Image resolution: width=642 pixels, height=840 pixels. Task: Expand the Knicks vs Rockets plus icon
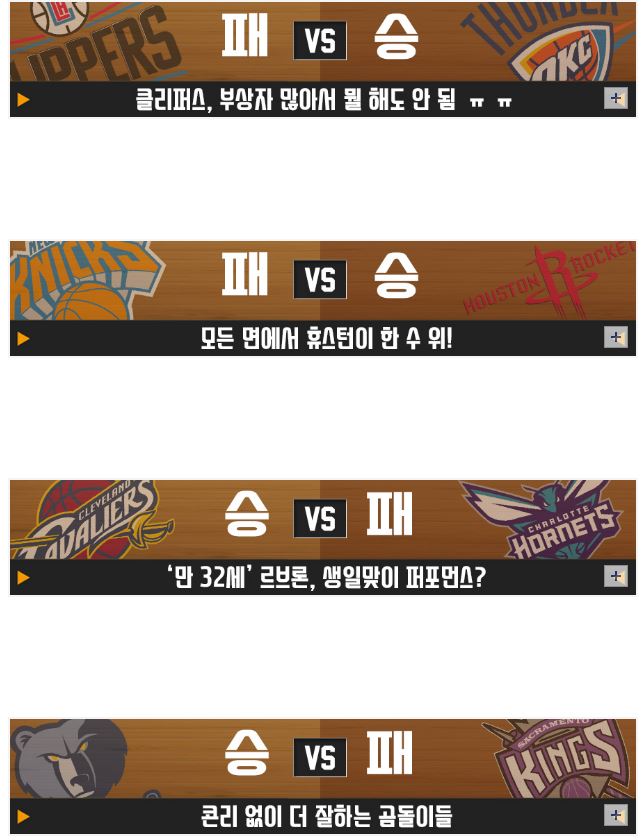tap(615, 337)
